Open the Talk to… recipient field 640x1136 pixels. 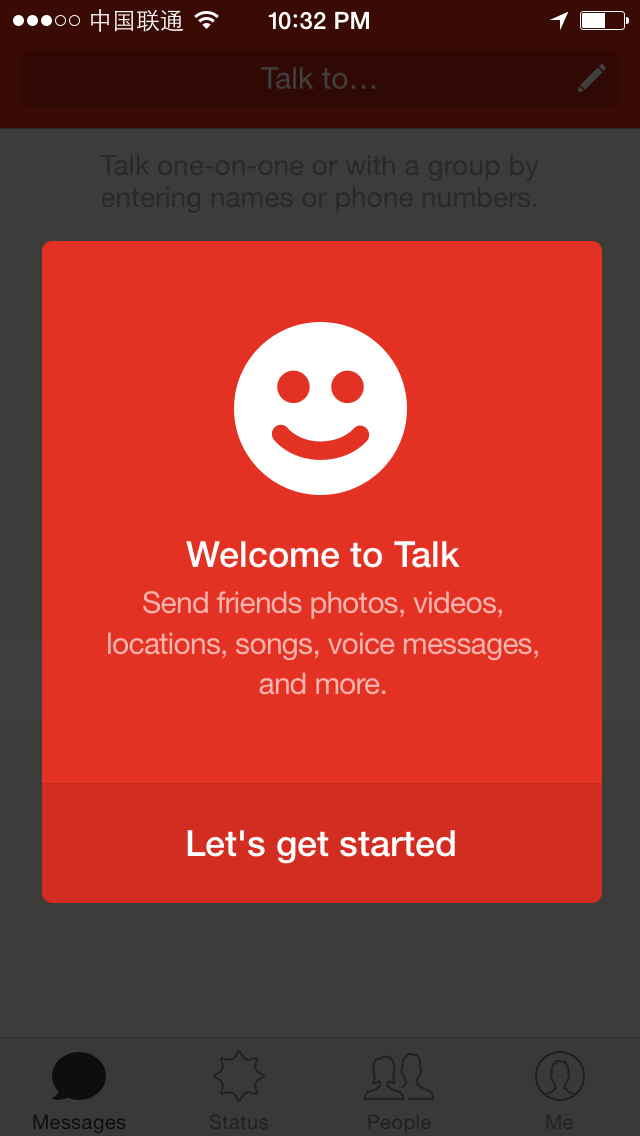(300, 79)
